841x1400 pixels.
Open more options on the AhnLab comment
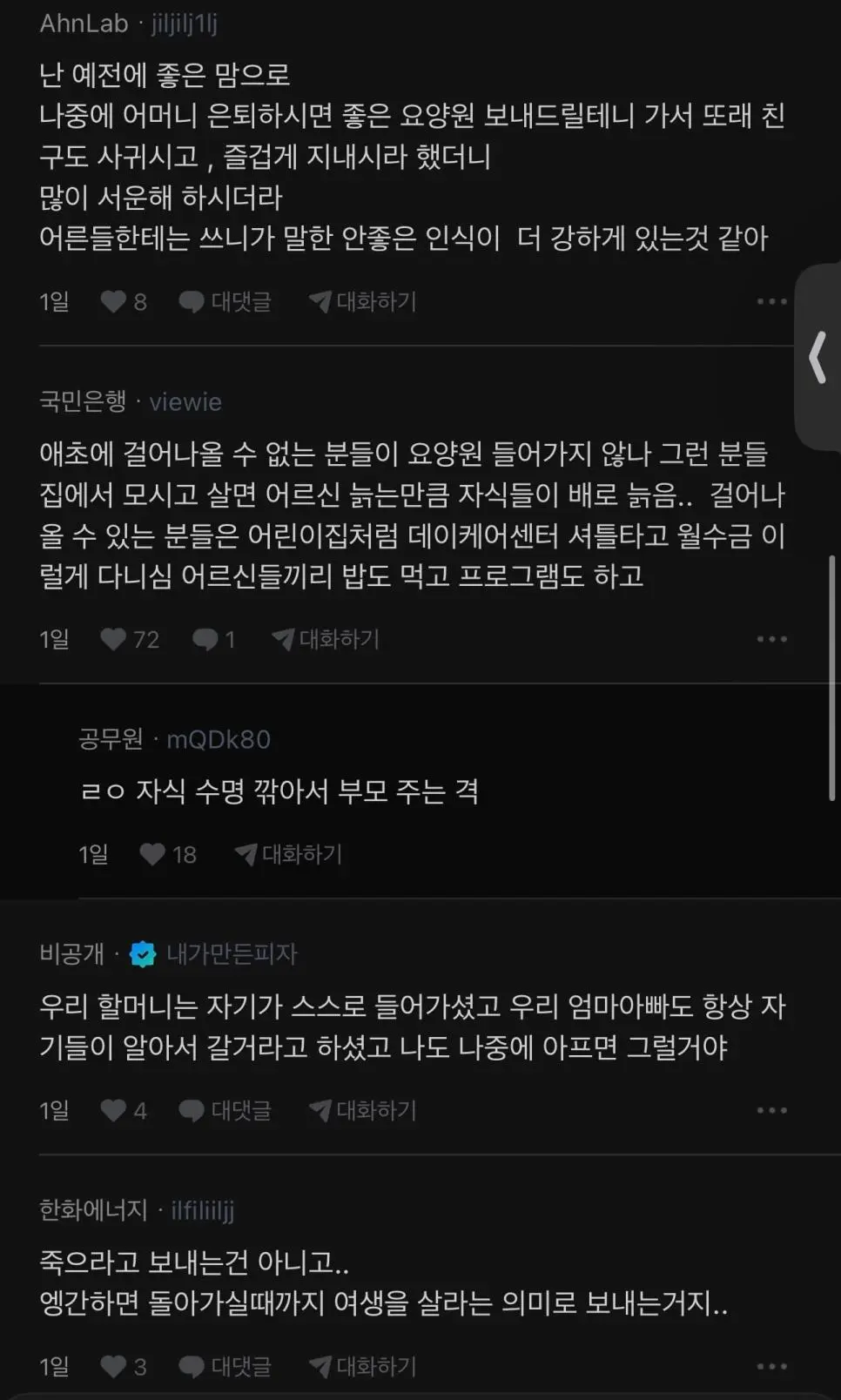[771, 302]
